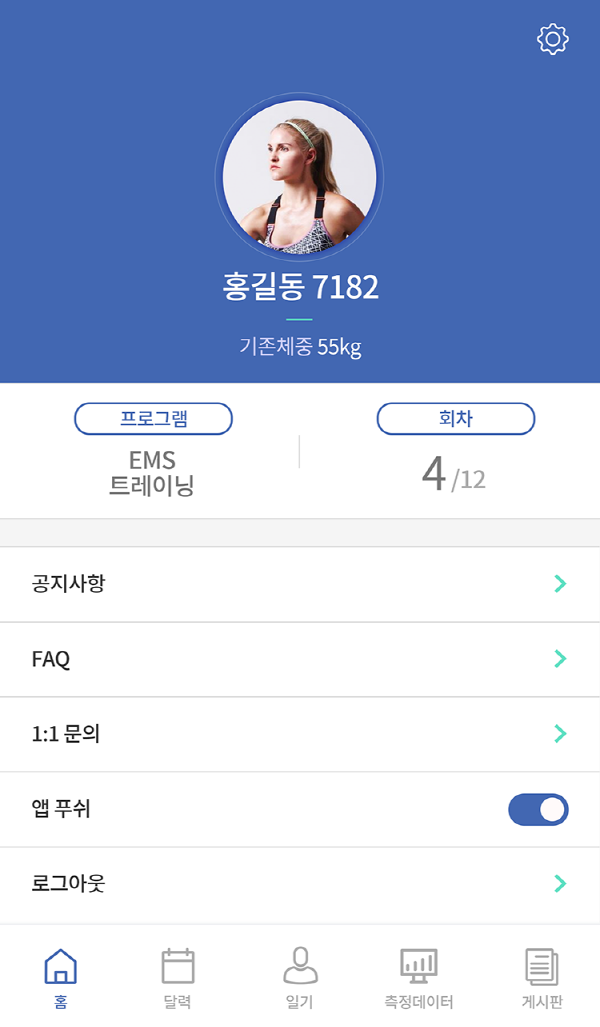Open the 측정데이터 tab
This screenshot has height=1027, width=600.
tap(419, 978)
